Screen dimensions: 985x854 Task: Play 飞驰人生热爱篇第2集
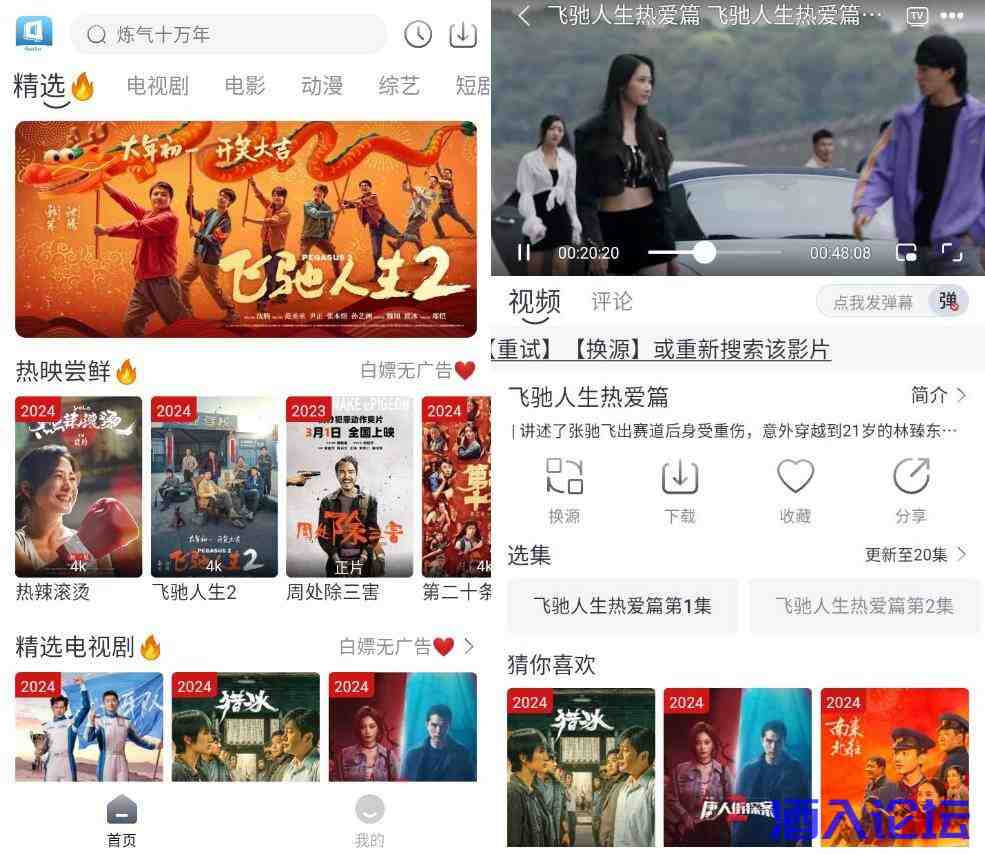(864, 606)
